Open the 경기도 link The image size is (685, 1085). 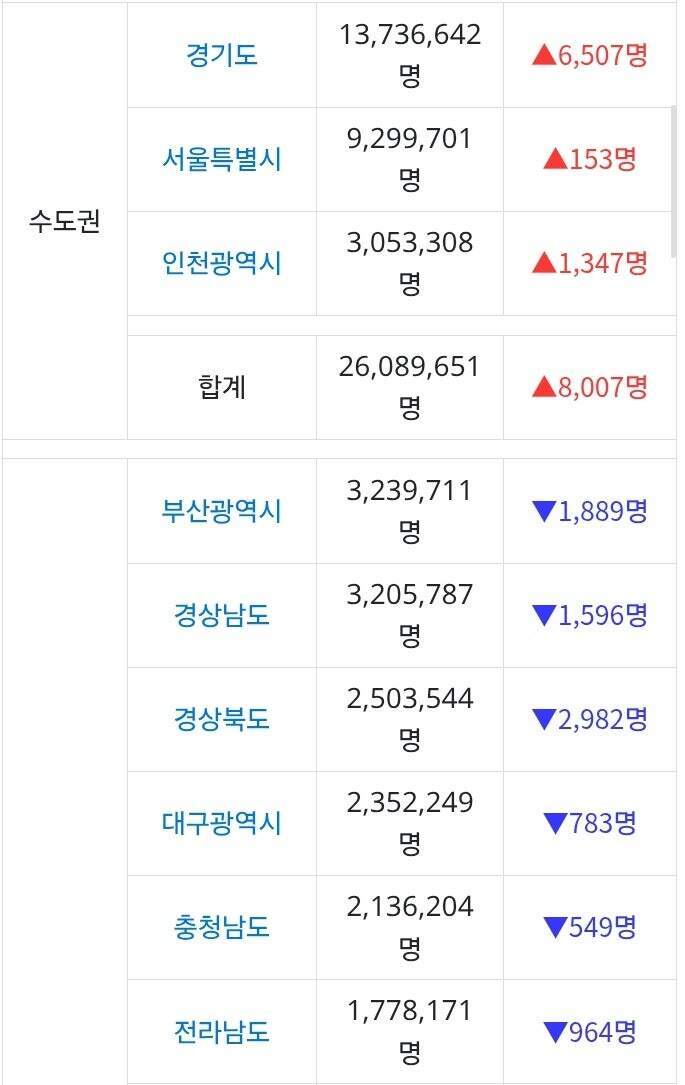tap(221, 55)
